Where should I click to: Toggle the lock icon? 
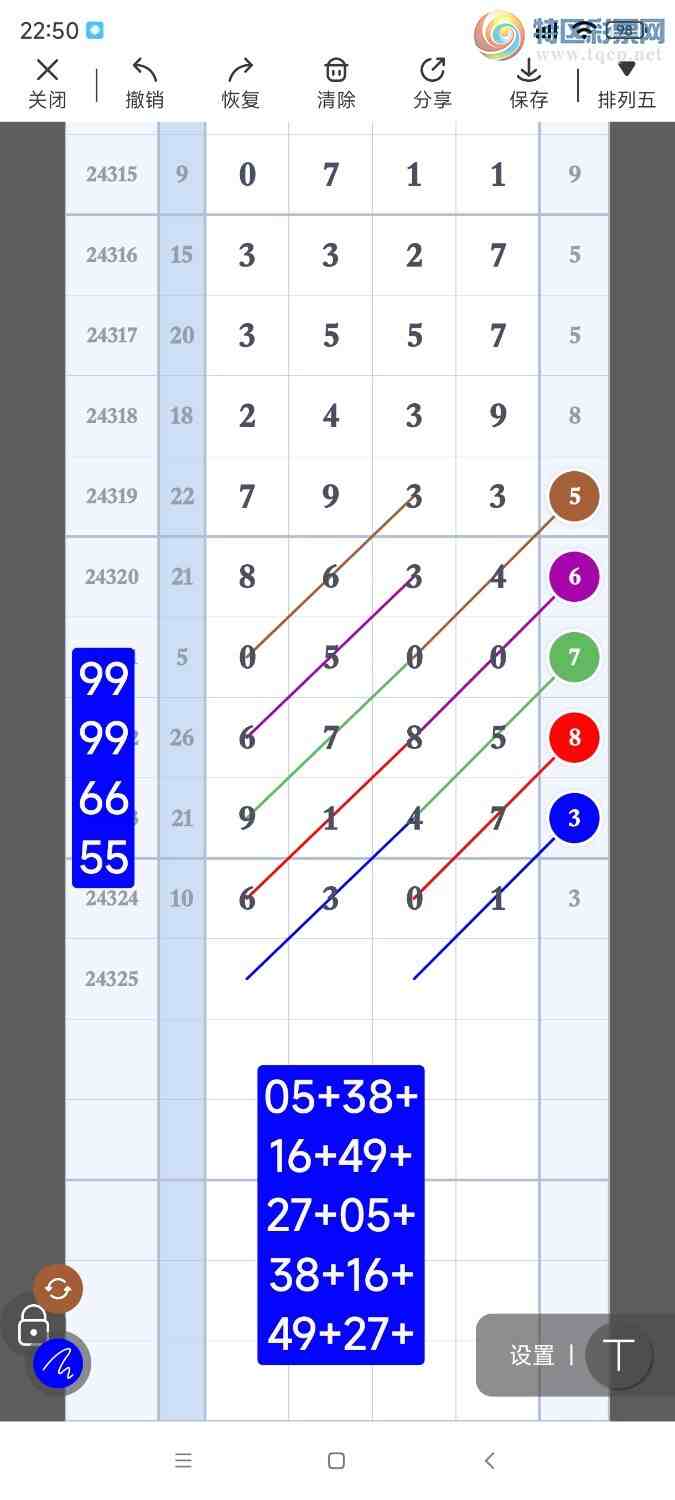33,1325
